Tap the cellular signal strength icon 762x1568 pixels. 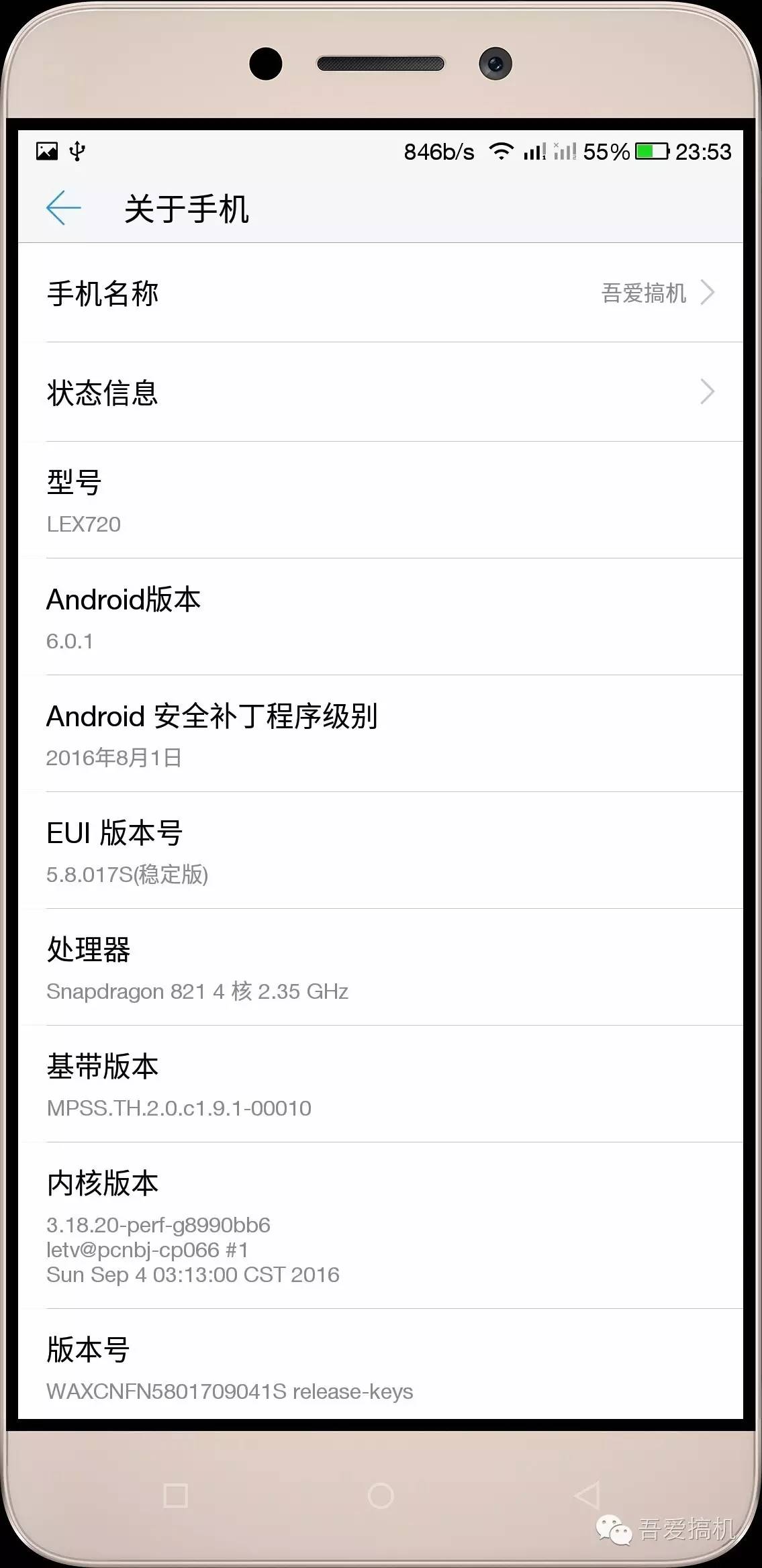(534, 151)
